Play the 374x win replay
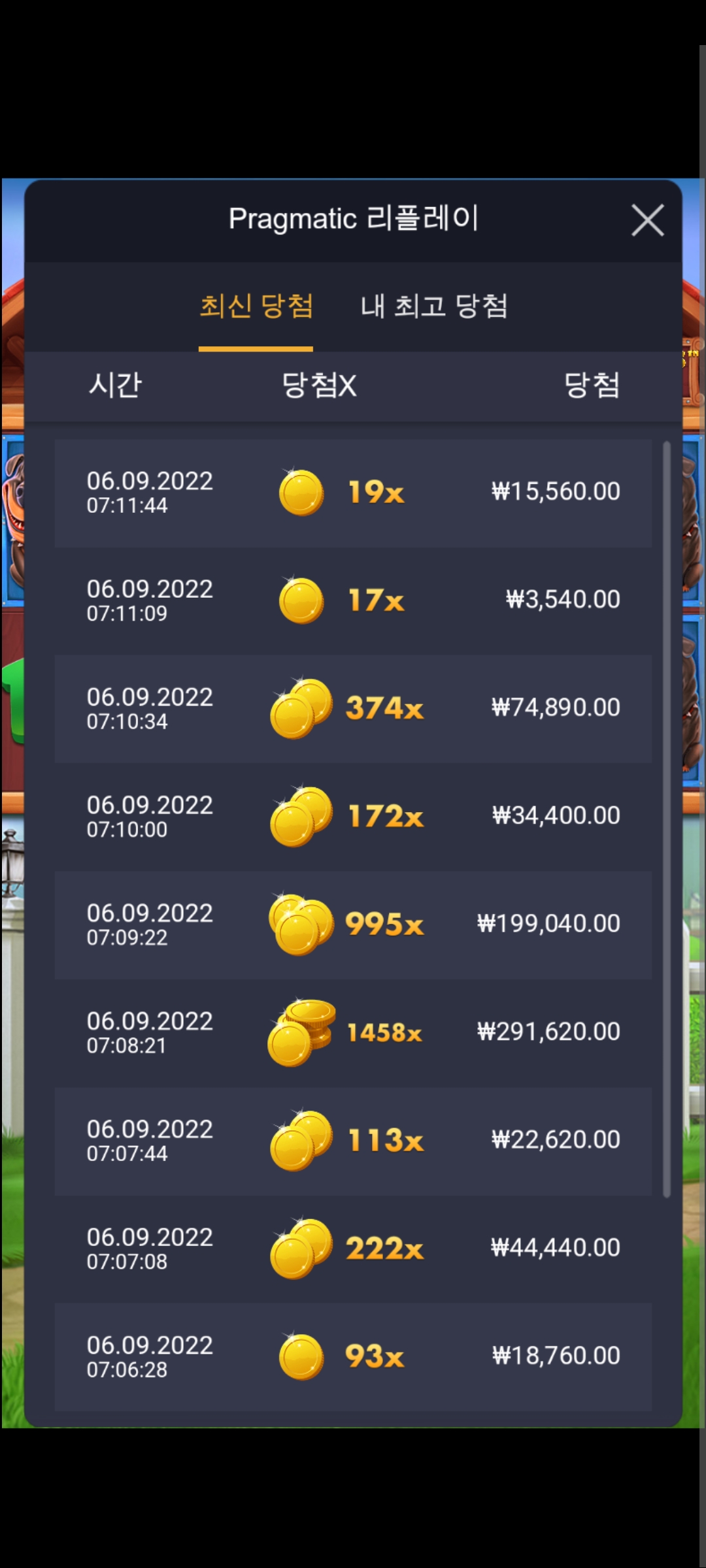The height and width of the screenshot is (1568, 706). (x=353, y=709)
